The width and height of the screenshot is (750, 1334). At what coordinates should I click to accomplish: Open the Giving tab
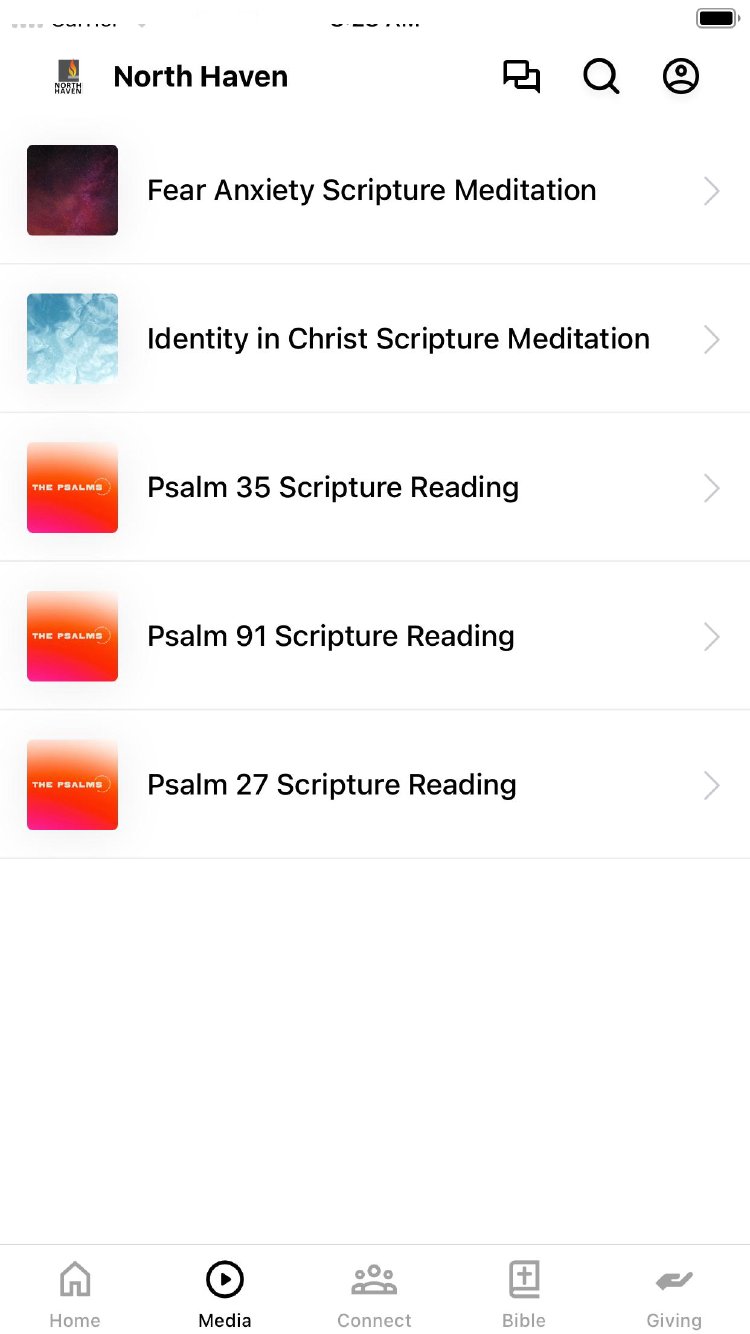point(674,1293)
